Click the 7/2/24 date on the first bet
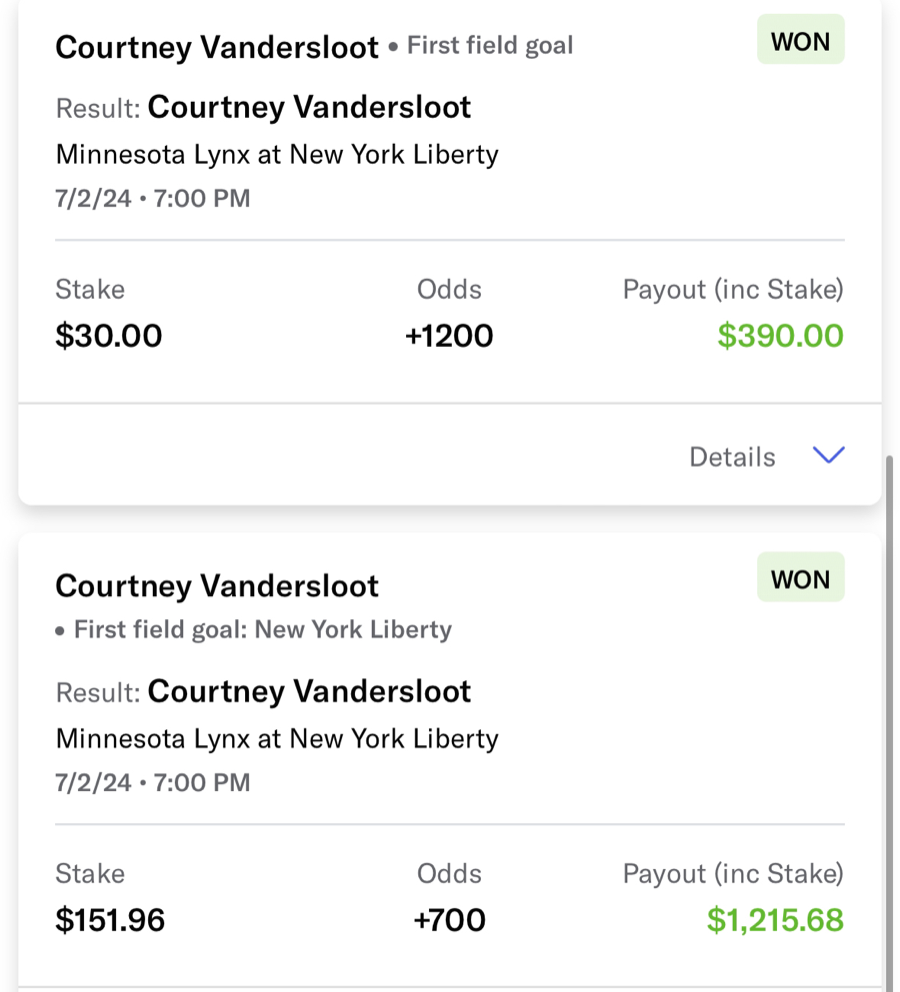Screen dimensions: 900x992 152,198
